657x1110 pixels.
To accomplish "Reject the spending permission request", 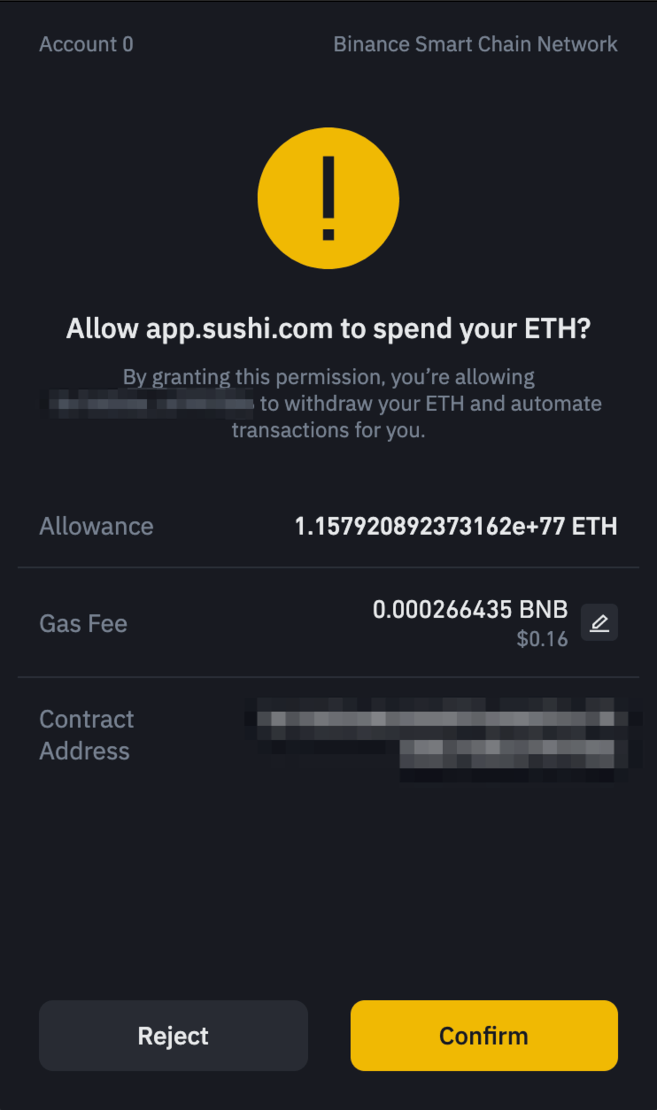I will (173, 1035).
